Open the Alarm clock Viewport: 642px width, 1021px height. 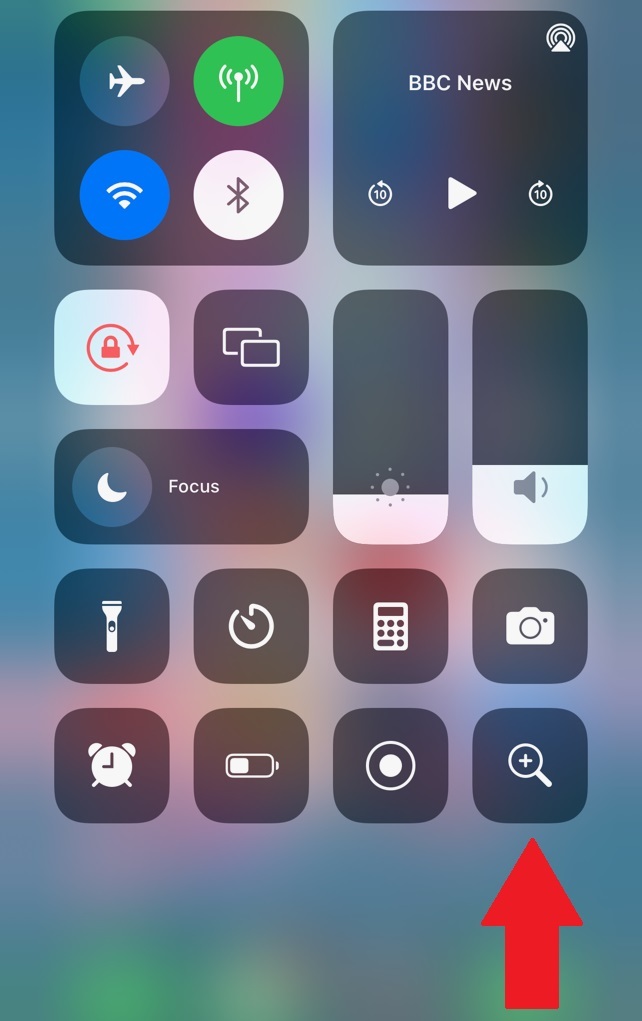coord(112,765)
